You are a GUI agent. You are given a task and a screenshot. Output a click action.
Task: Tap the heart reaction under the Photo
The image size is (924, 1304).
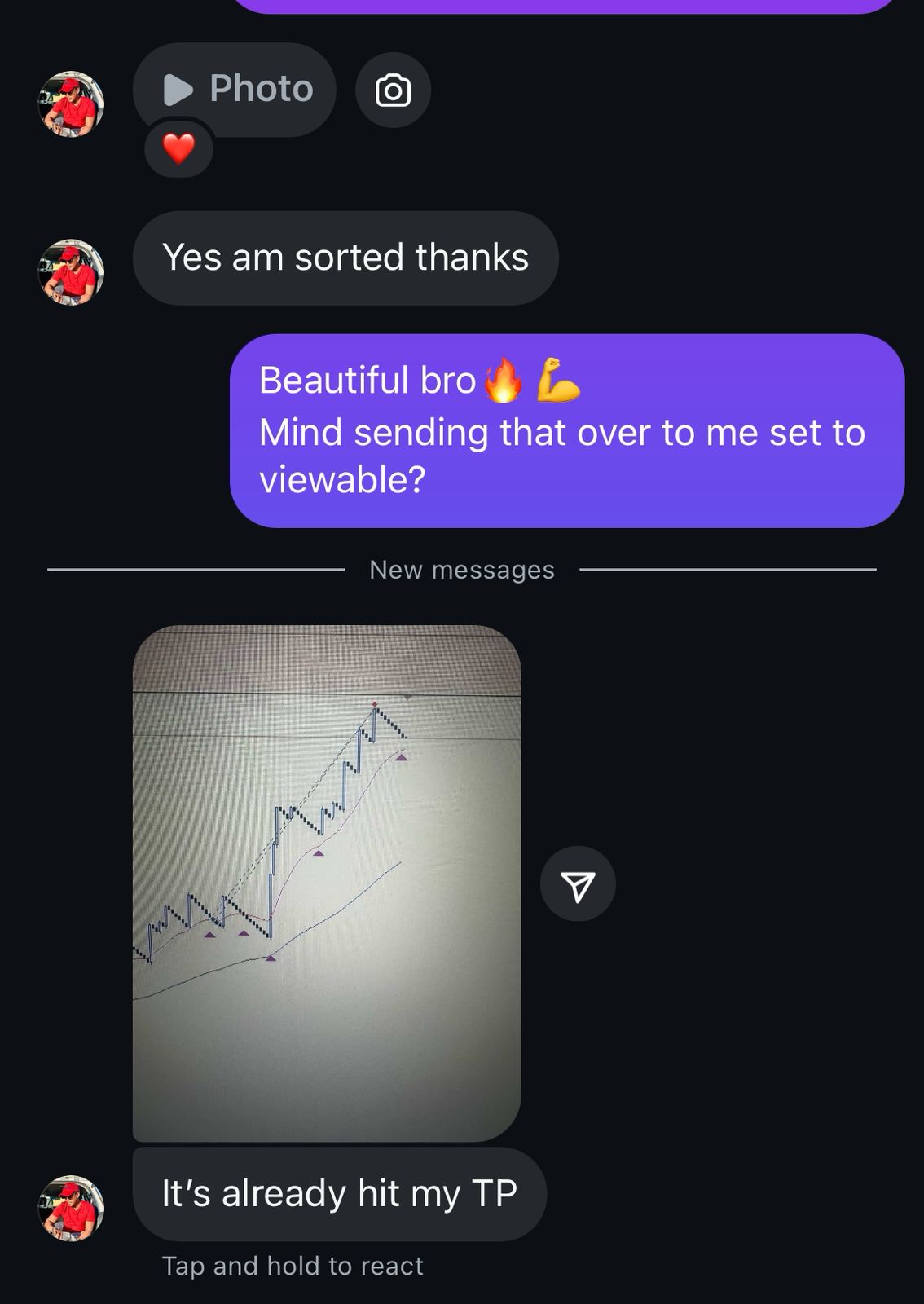[178, 149]
